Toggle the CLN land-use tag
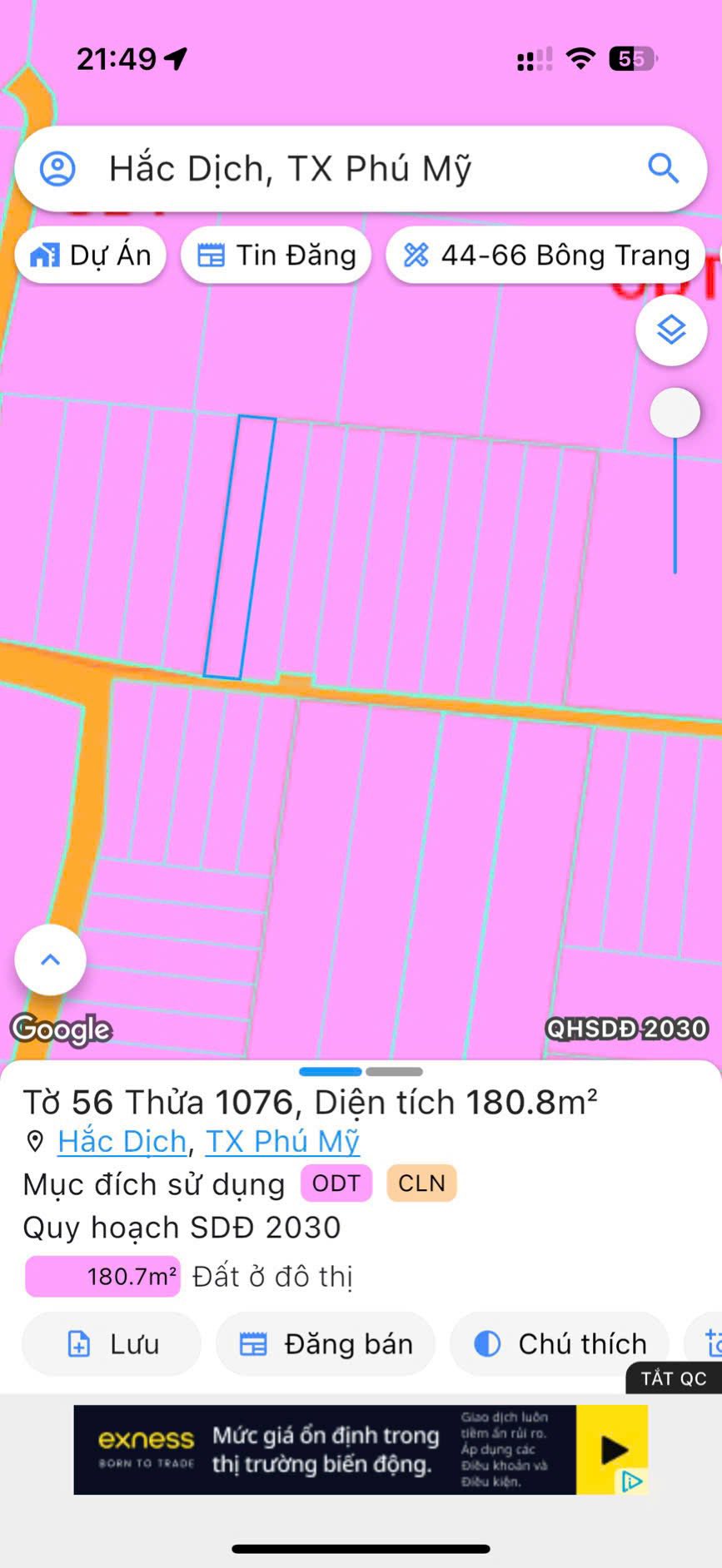 click(421, 1183)
